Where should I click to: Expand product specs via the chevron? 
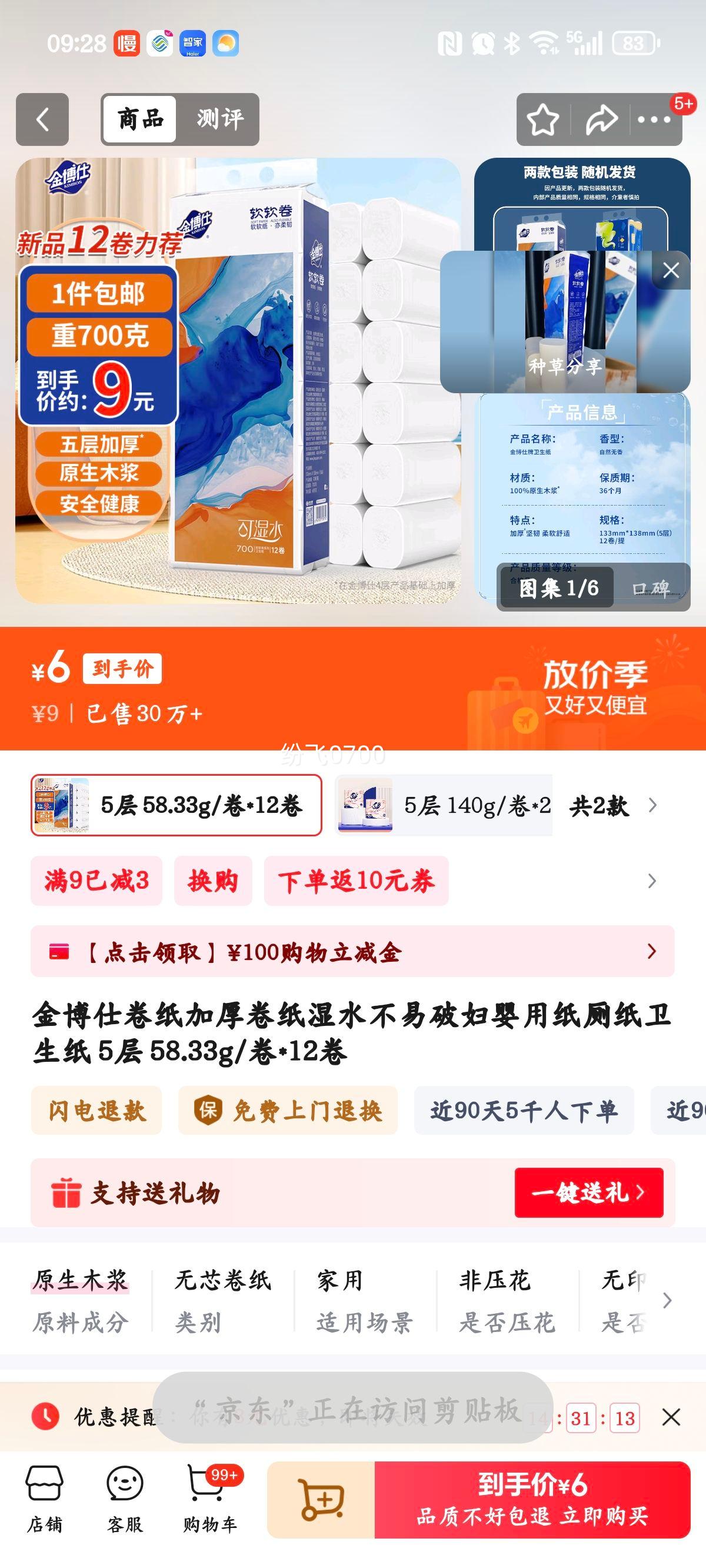coord(667,1301)
